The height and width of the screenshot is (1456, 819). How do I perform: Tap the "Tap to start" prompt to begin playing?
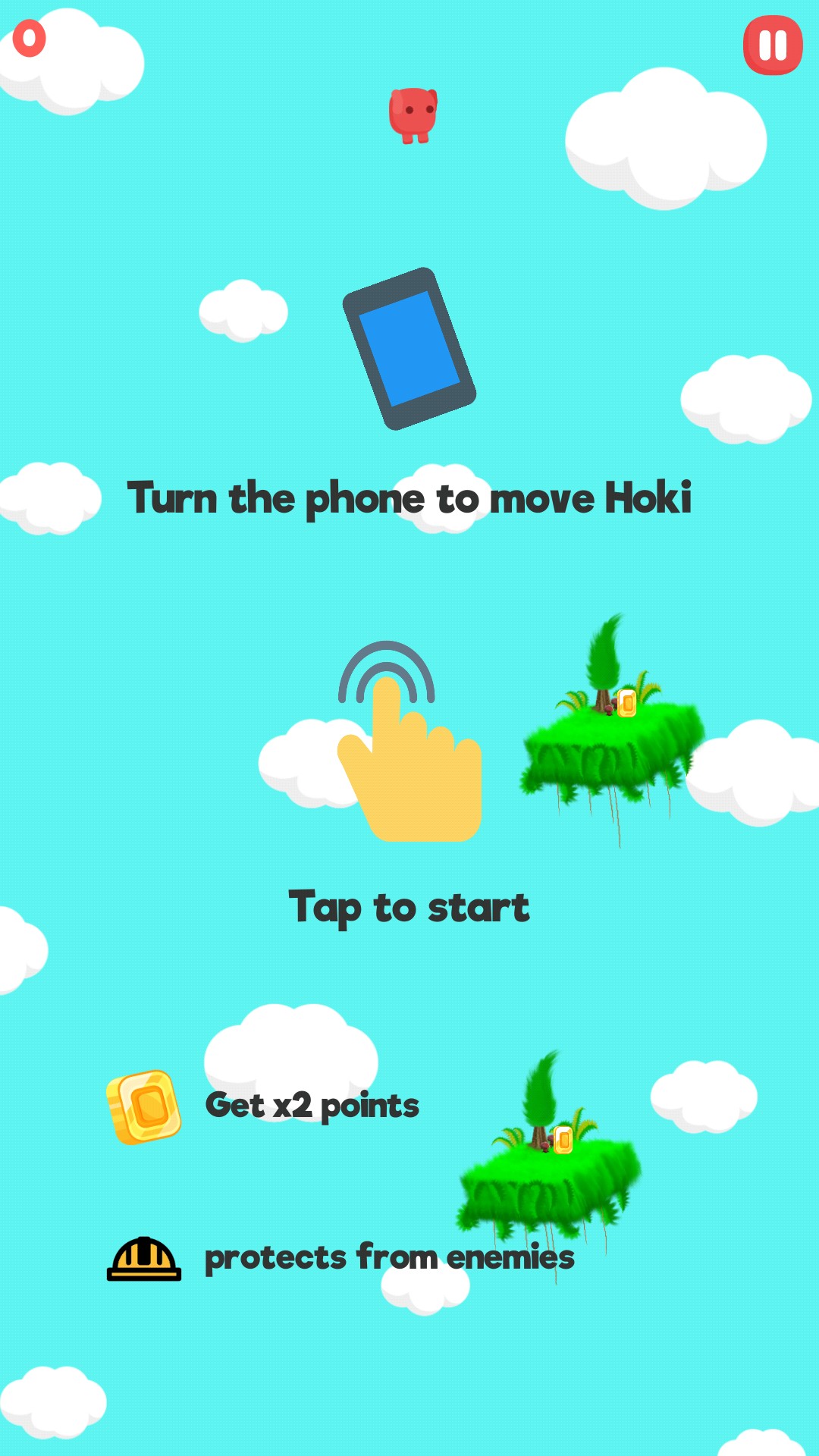coord(409,907)
